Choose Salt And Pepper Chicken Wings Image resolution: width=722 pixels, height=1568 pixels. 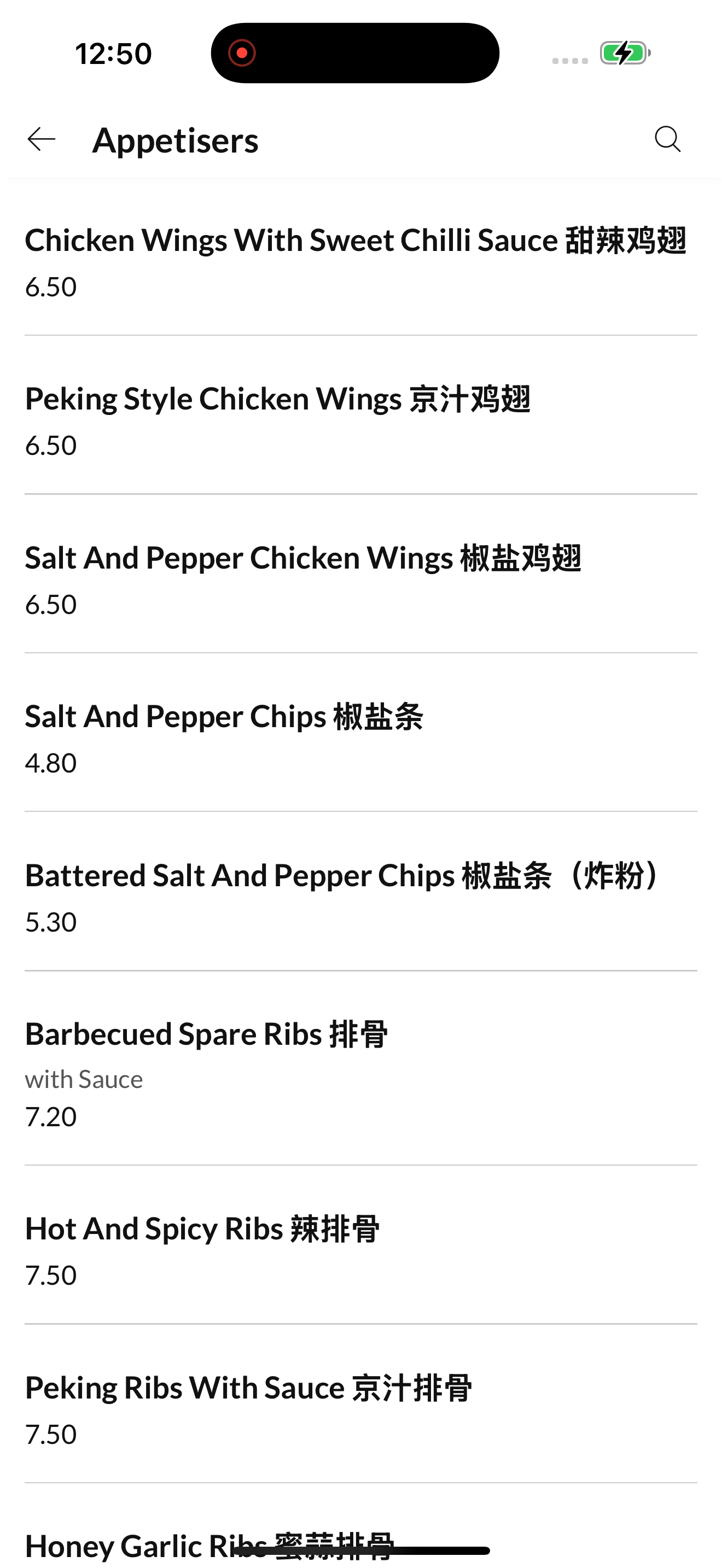pyautogui.click(x=360, y=580)
